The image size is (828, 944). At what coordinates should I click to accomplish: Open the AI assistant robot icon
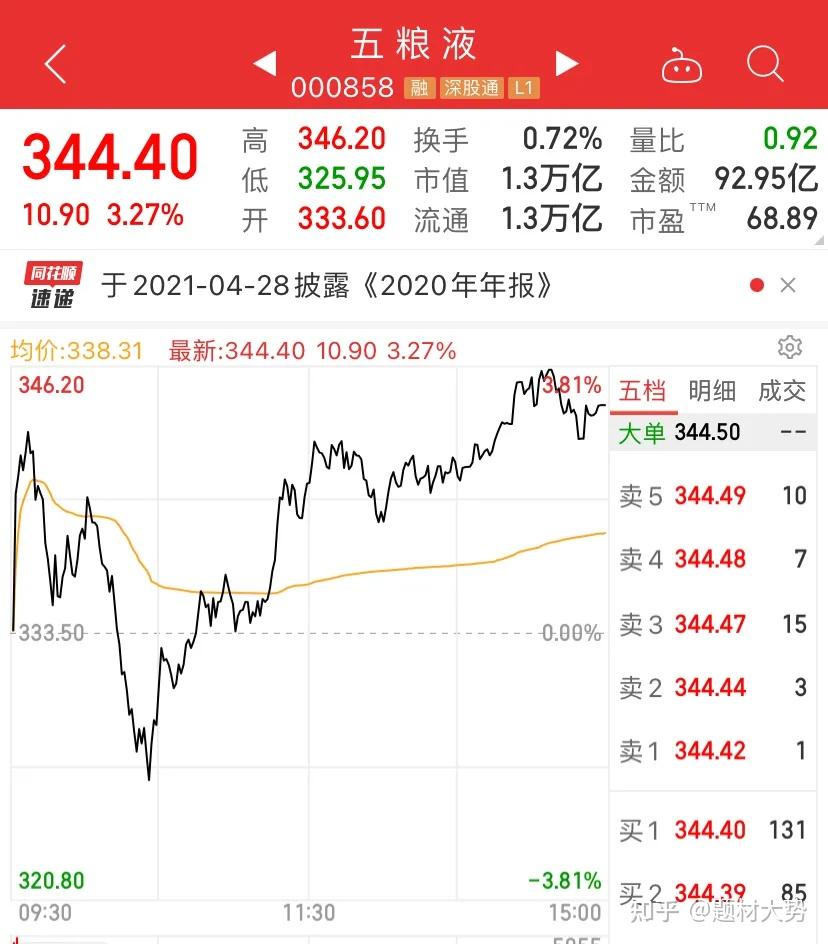pos(682,64)
